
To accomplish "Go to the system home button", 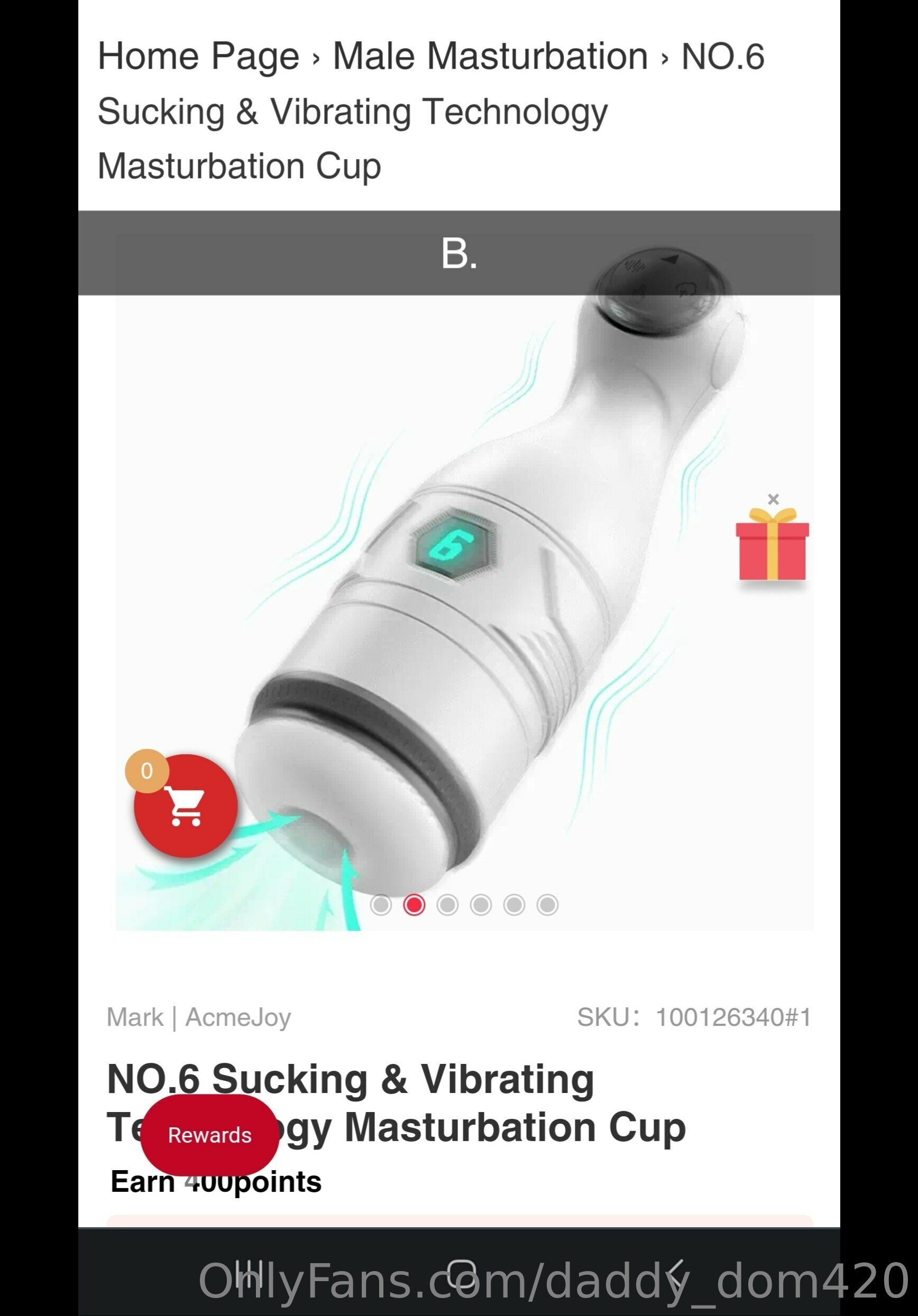I will coord(461,1274).
